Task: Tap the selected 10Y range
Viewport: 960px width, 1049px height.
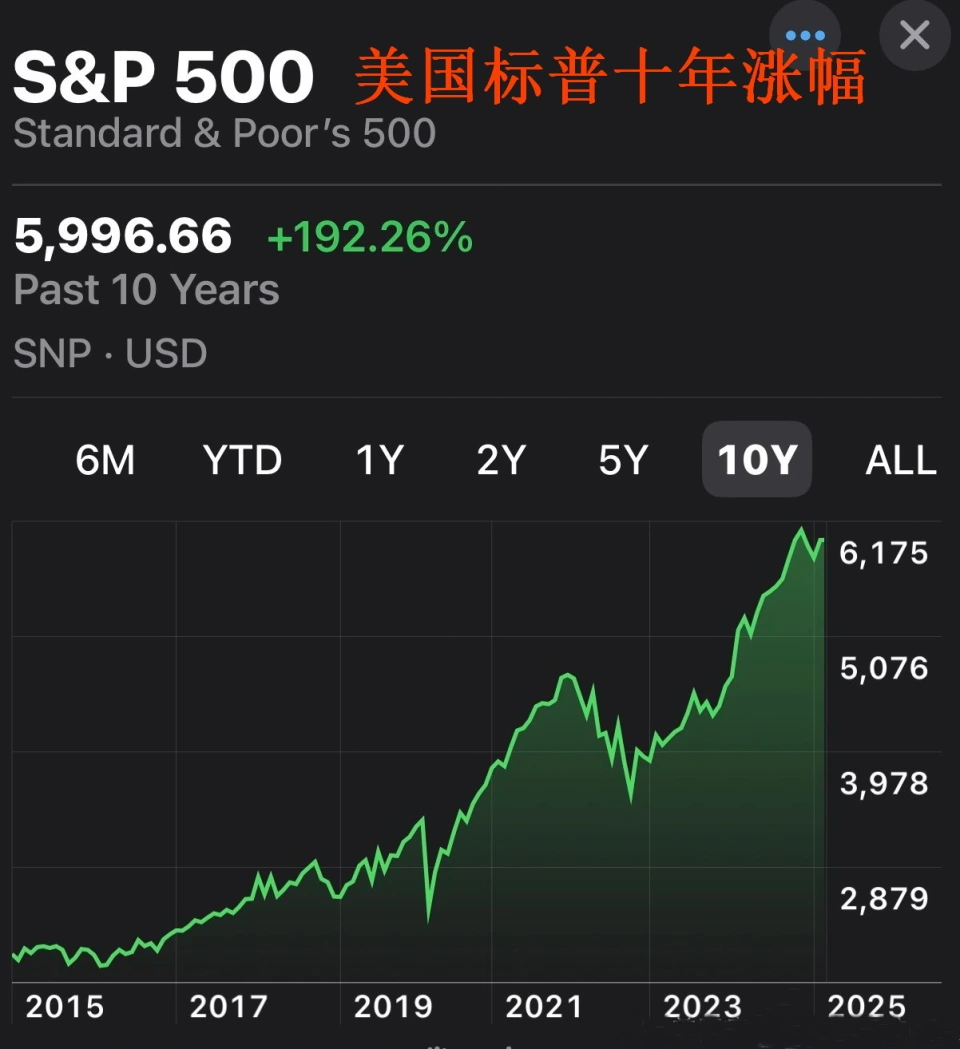Action: (757, 460)
